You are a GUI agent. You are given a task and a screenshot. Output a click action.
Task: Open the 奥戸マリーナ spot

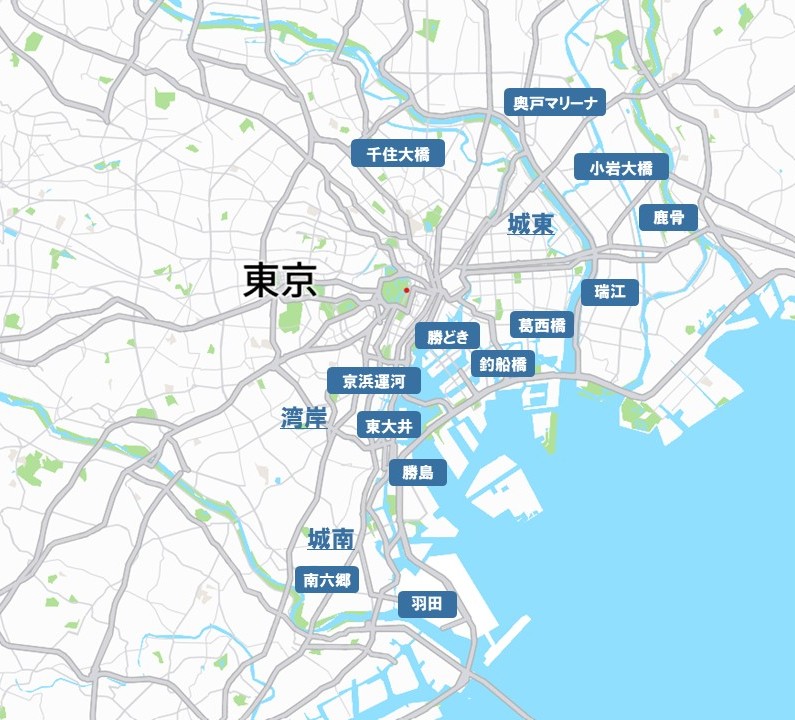555,102
